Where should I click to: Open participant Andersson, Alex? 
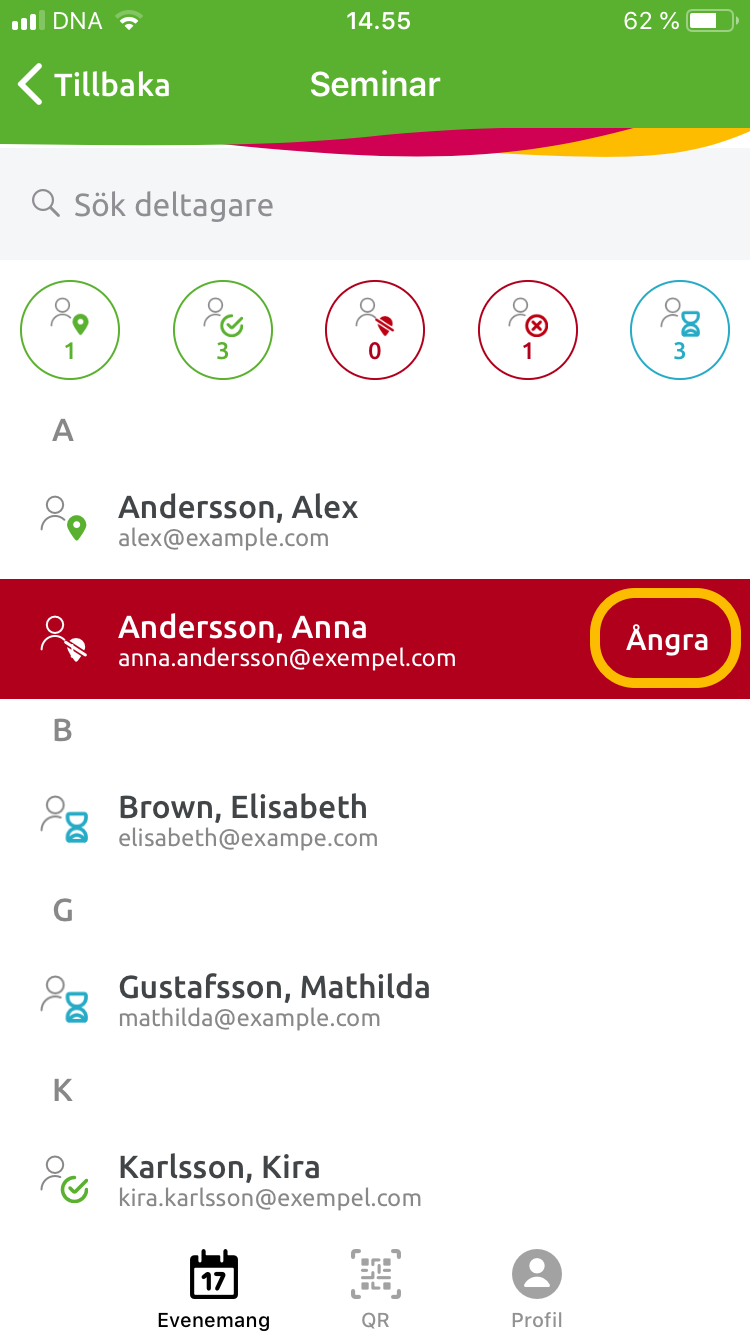coord(300,520)
